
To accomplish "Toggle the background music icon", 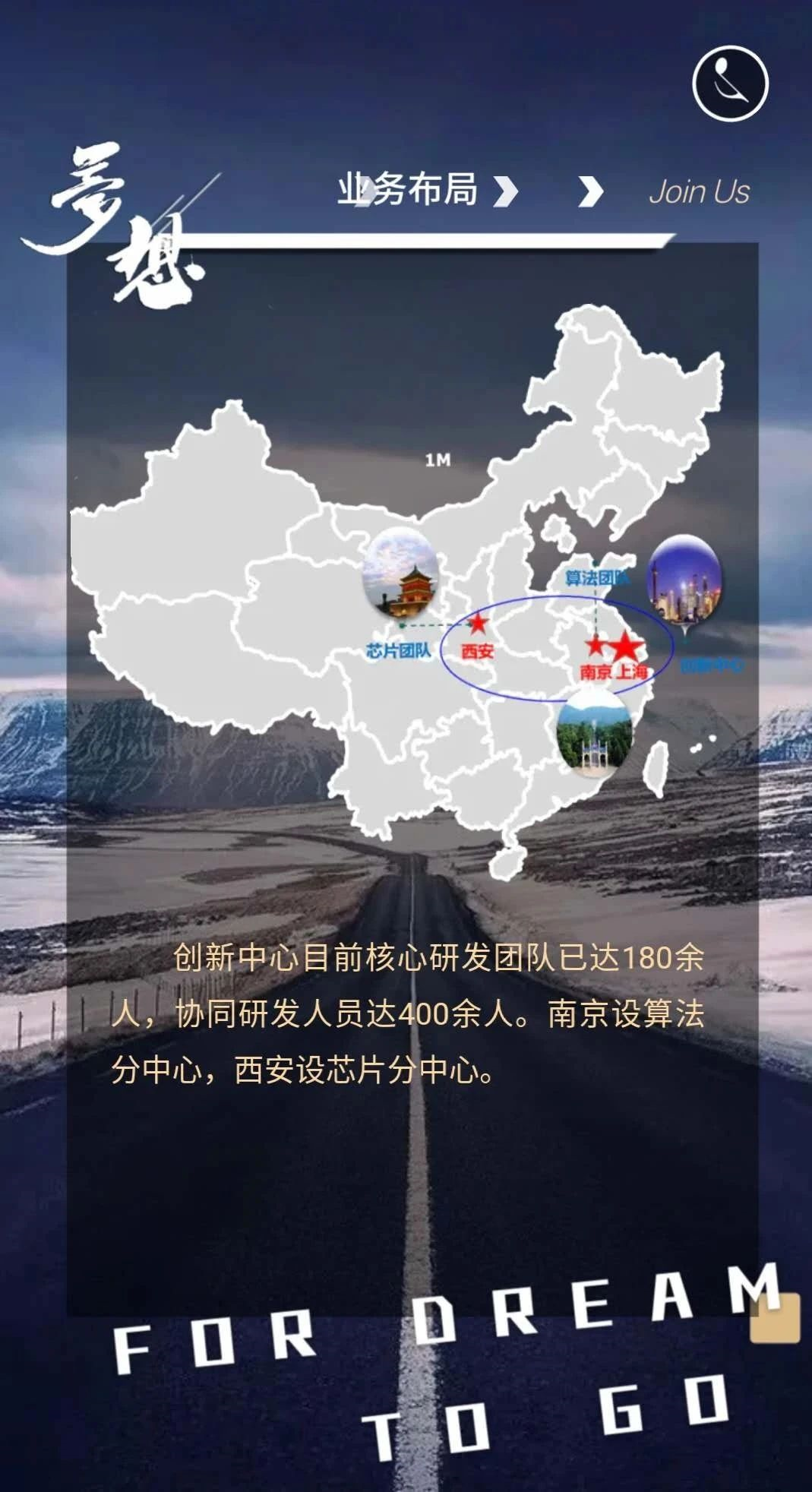I will [730, 84].
